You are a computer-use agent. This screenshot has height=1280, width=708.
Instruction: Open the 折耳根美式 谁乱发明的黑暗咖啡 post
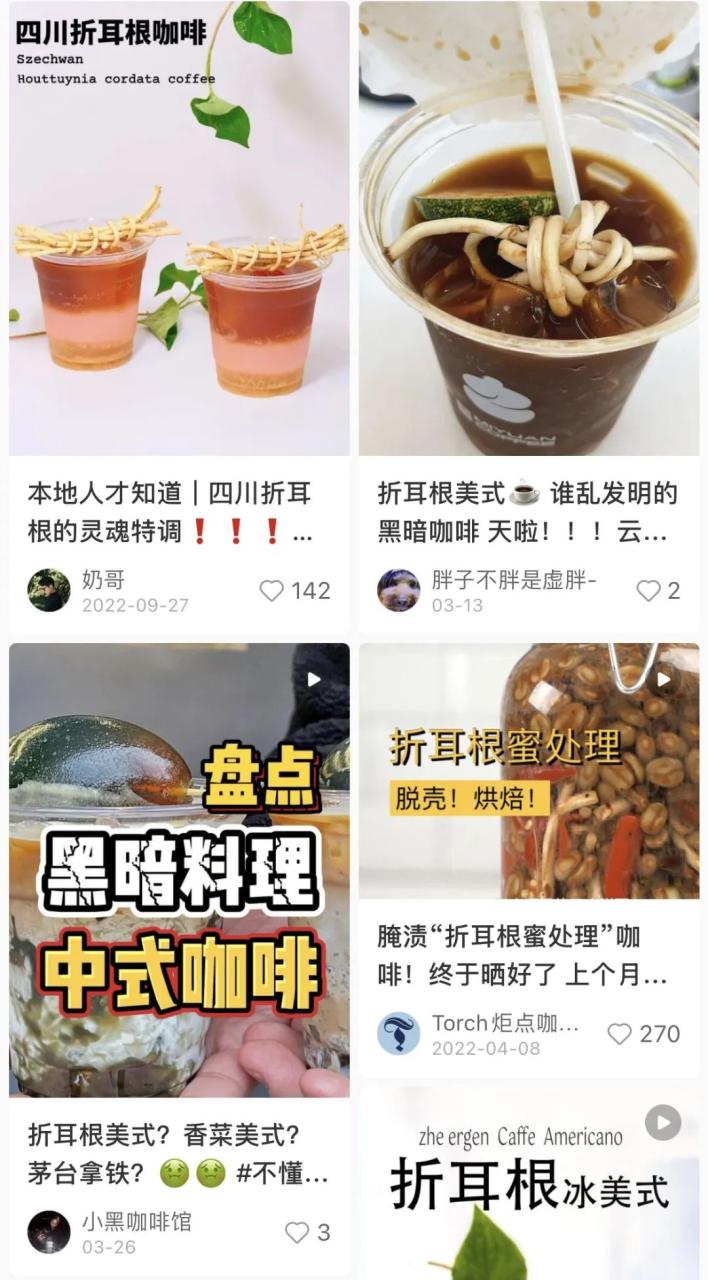click(x=528, y=230)
